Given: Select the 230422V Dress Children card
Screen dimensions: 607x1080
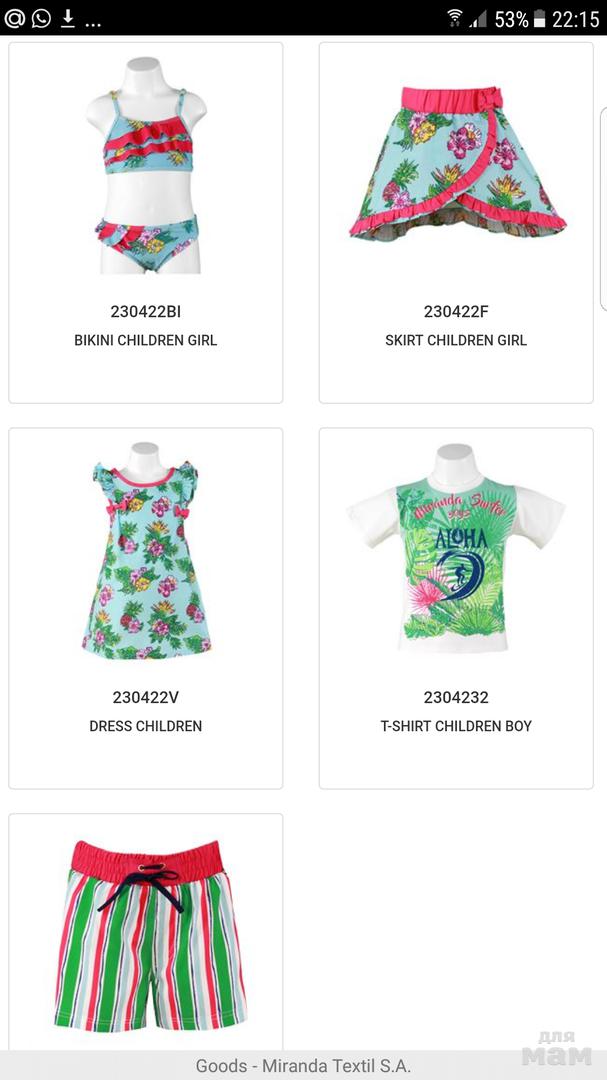Looking at the screenshot, I should pos(146,607).
